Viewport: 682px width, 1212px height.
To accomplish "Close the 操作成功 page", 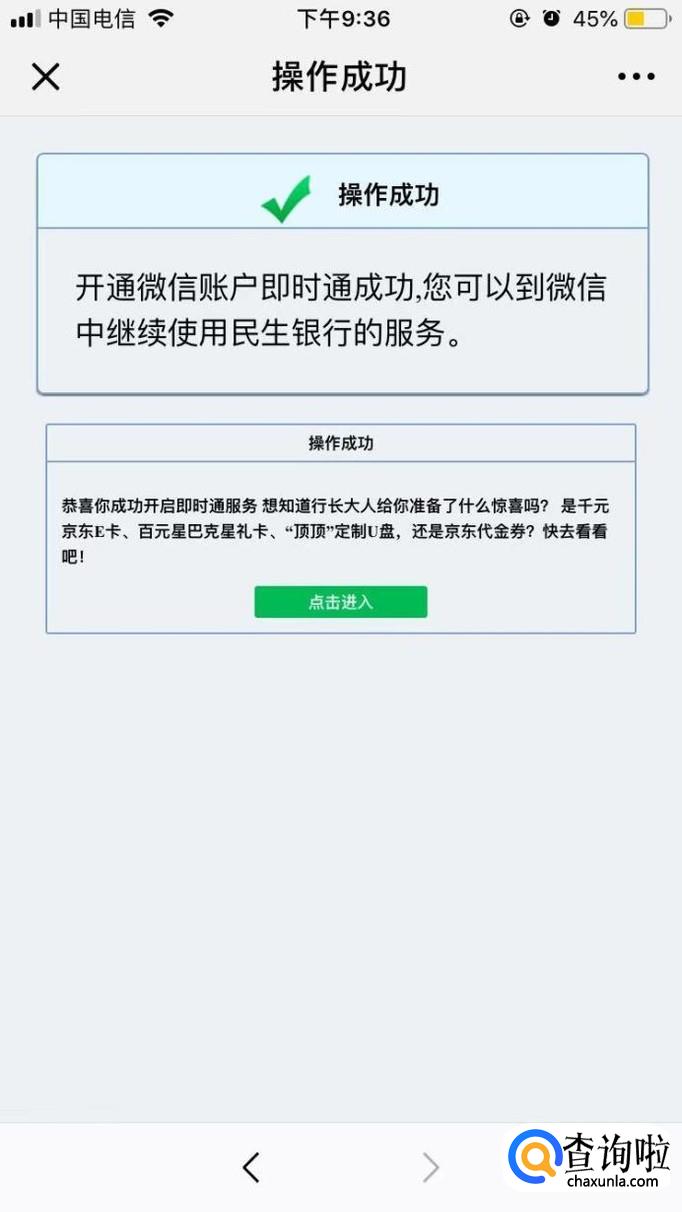I will pos(45,77).
